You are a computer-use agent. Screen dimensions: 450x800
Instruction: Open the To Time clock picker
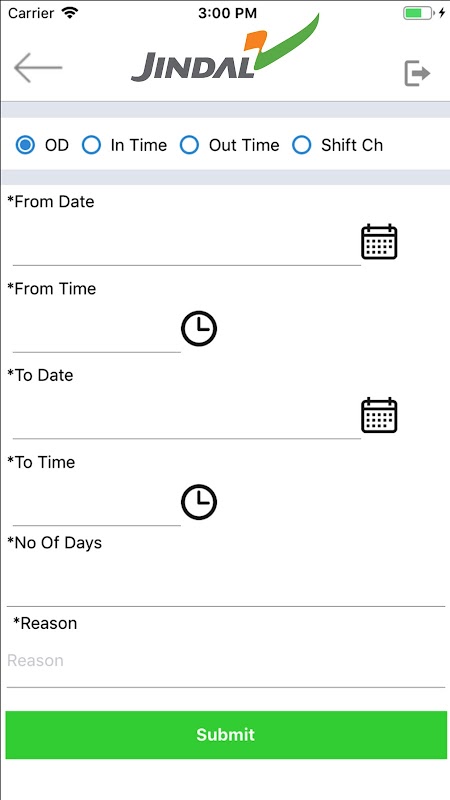pos(199,502)
